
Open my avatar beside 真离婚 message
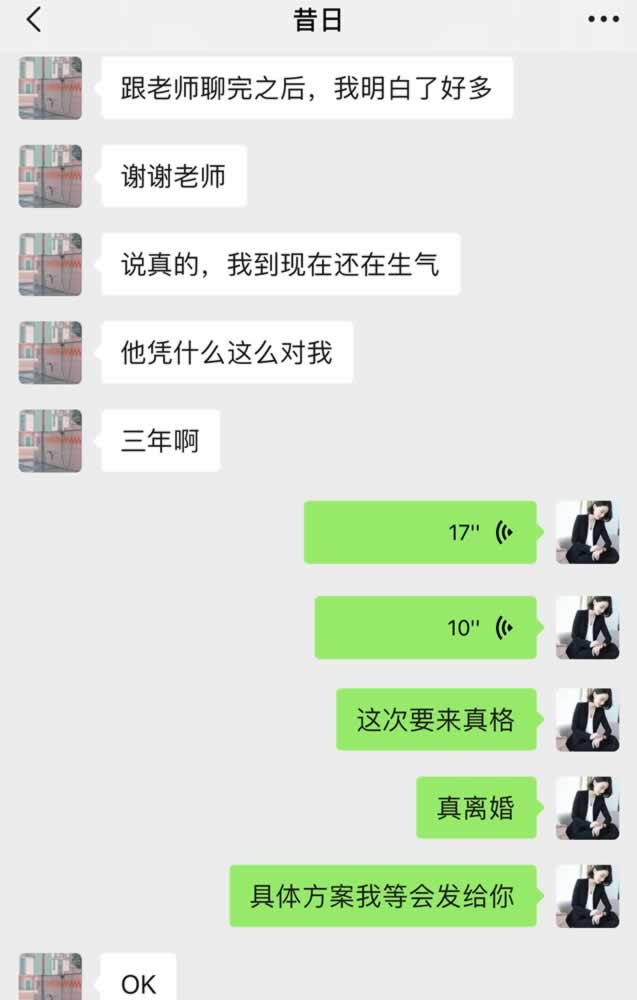pyautogui.click(x=587, y=808)
